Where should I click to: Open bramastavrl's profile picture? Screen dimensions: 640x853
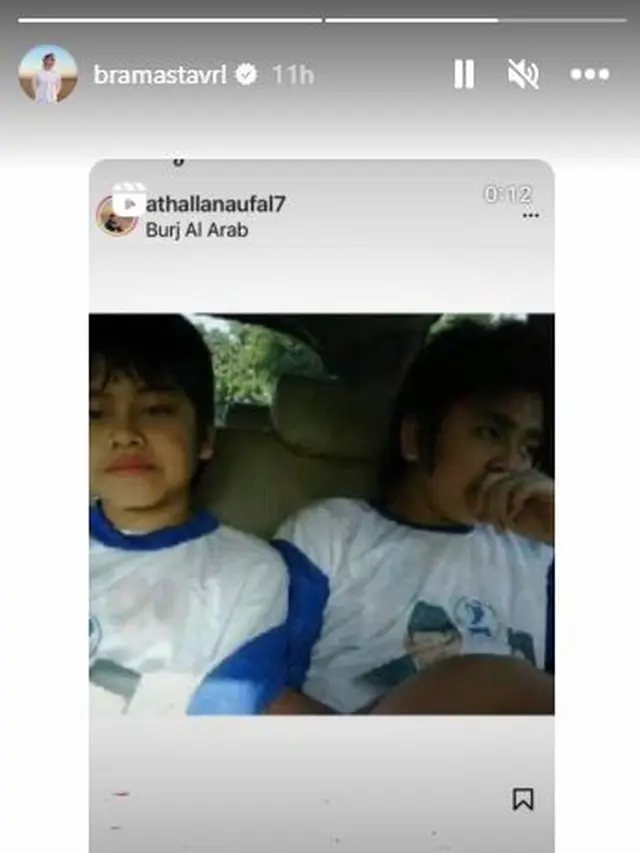point(47,74)
